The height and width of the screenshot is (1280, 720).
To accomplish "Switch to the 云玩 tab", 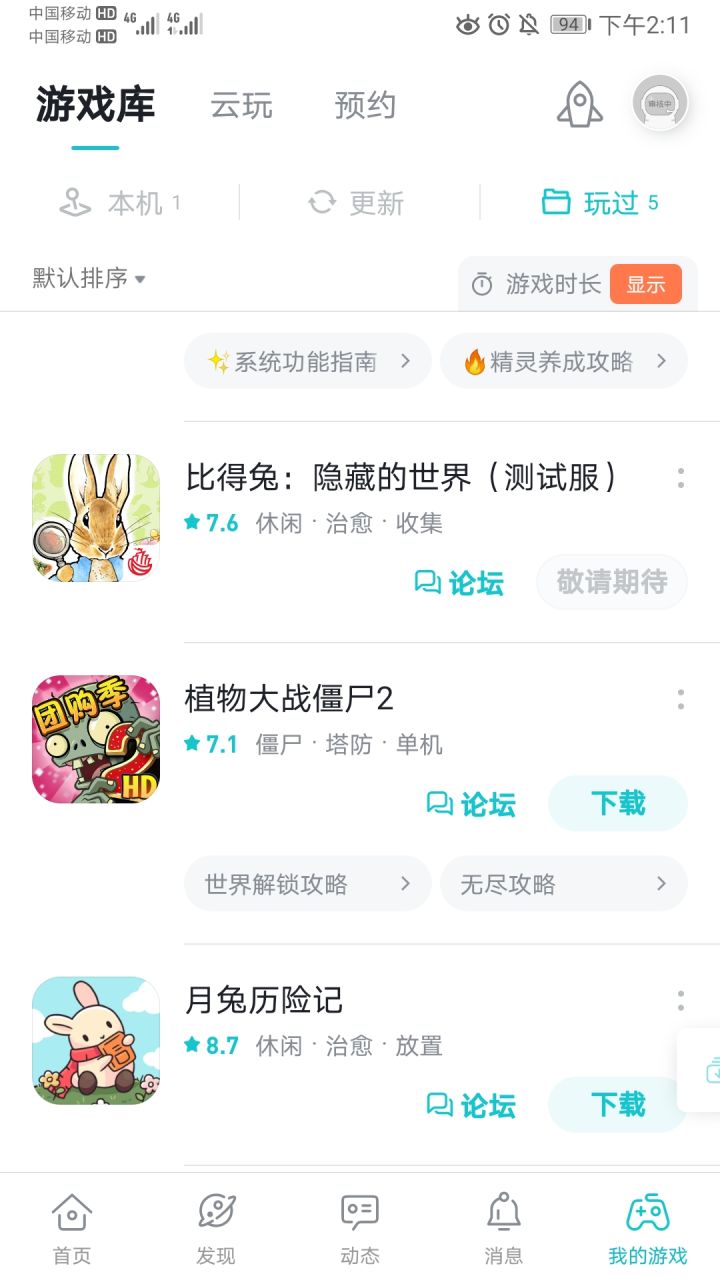I will pos(240,105).
